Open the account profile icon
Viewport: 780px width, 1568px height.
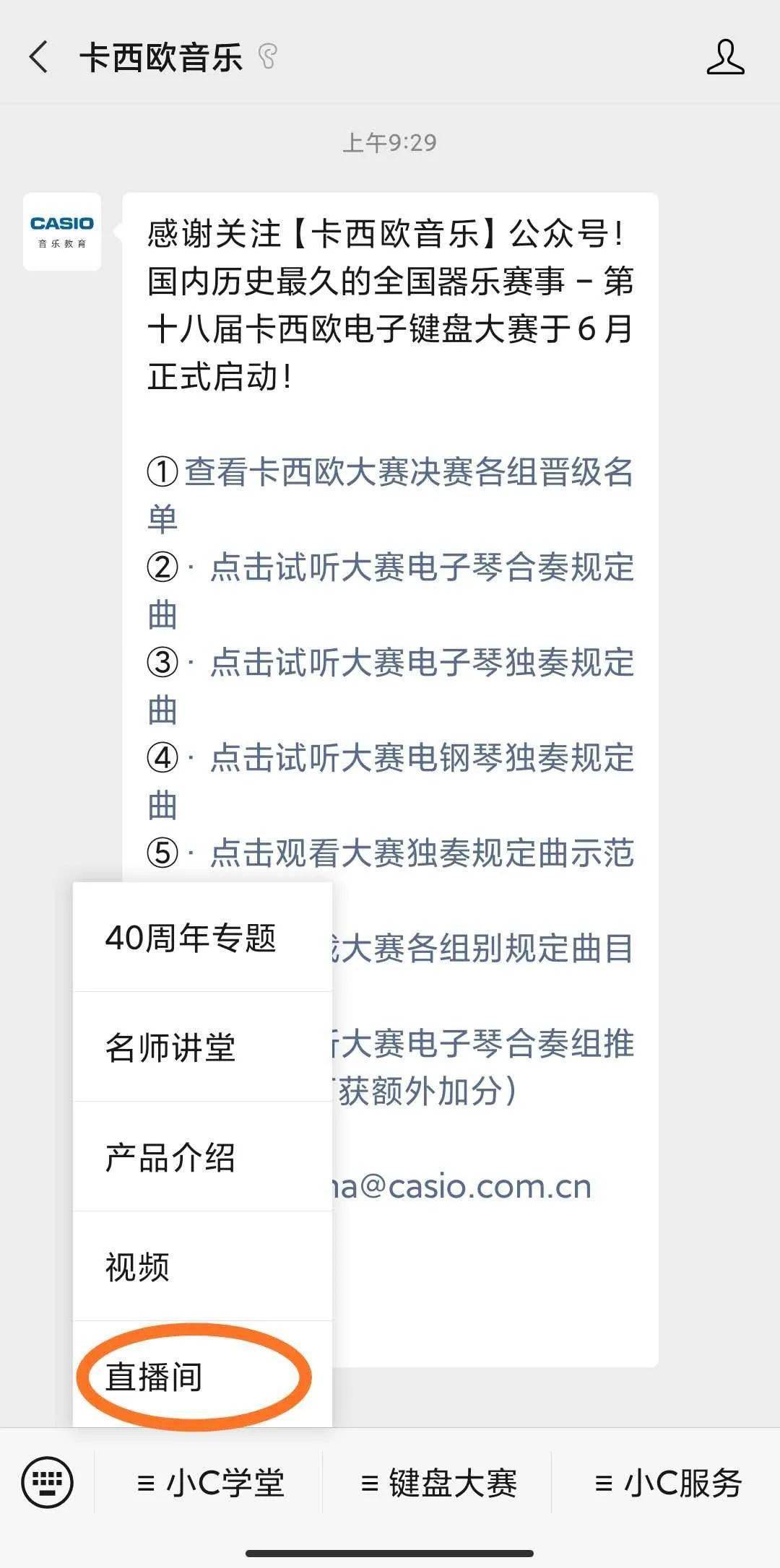coord(725,58)
